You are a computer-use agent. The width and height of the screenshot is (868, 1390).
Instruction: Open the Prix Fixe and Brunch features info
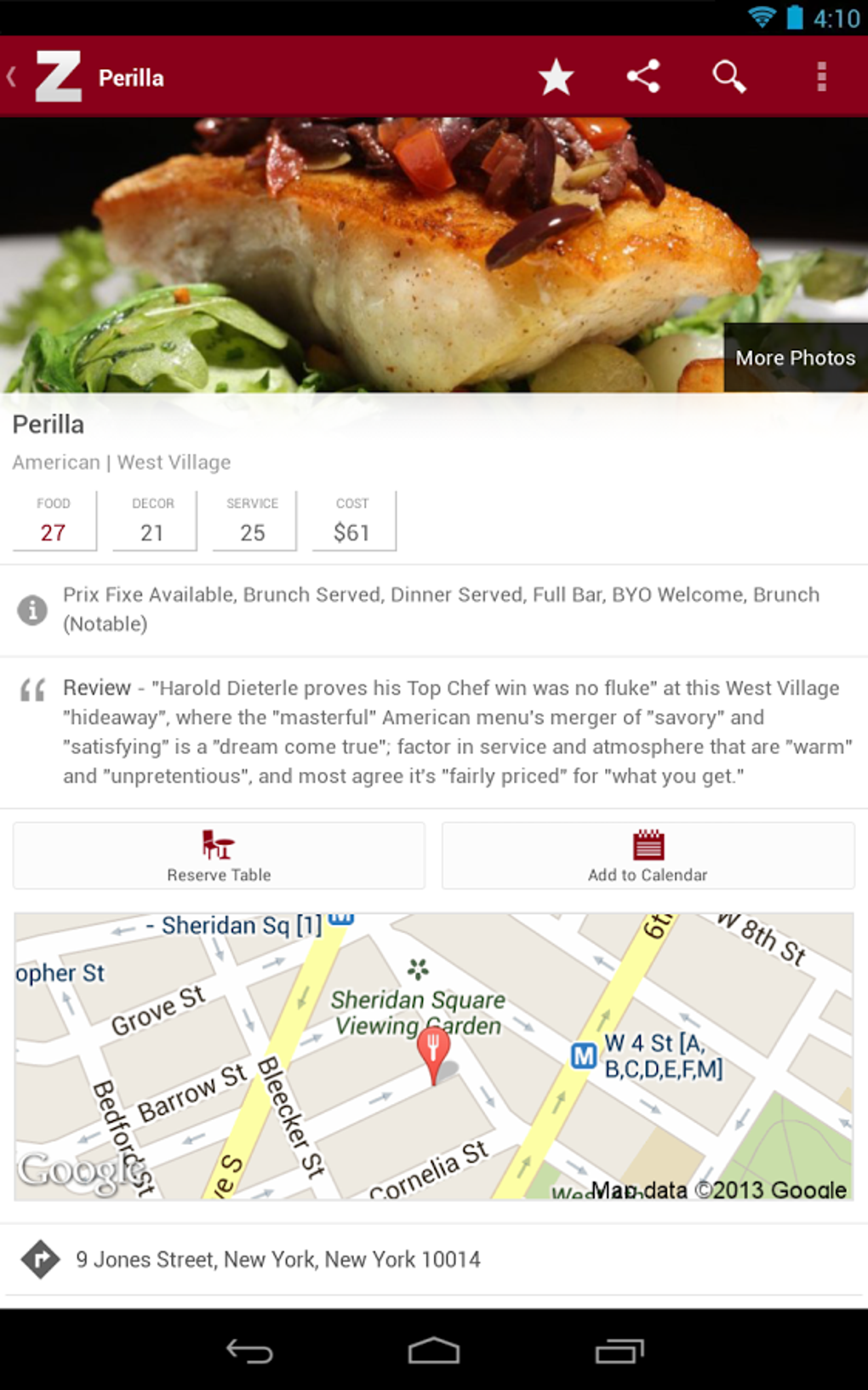coord(441,609)
